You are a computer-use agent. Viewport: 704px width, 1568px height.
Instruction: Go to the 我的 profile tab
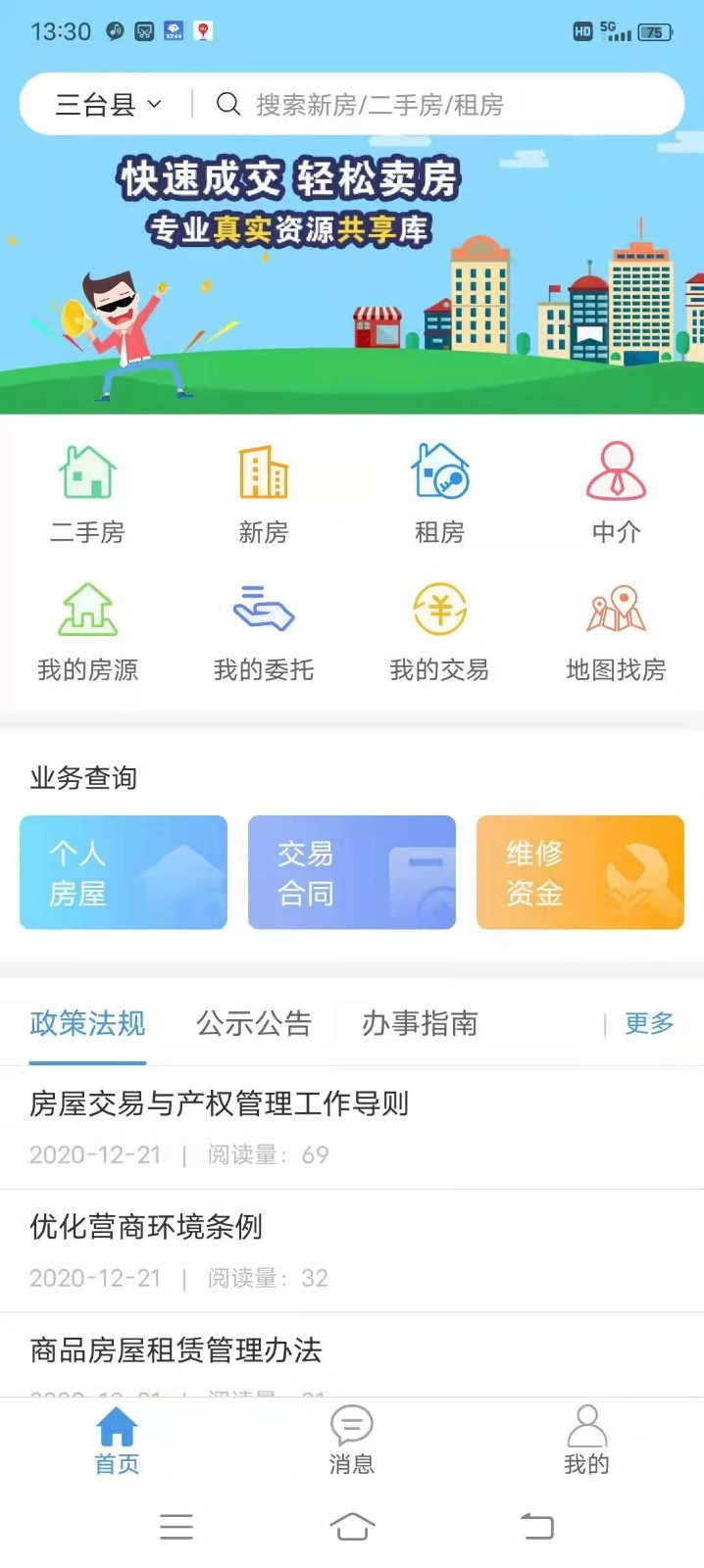(586, 1439)
